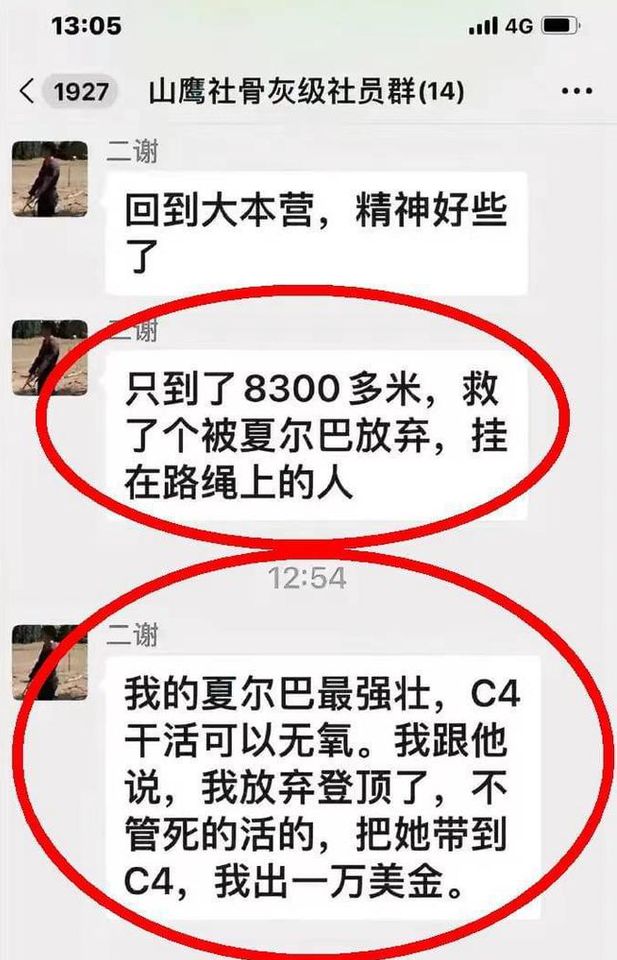Viewport: 617px width, 960px height.
Task: Open 二谢's avatar beside 回到大本营 message
Action: [x=49, y=178]
